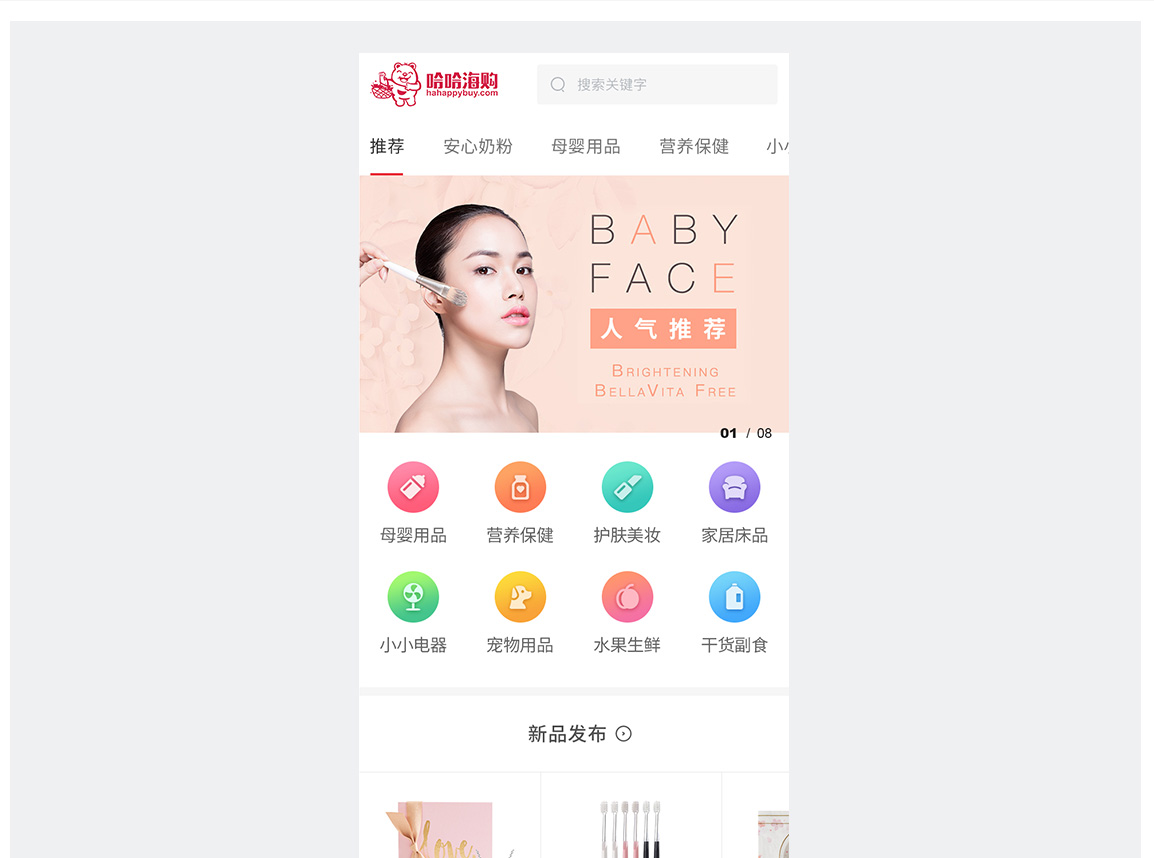Open the 营养保健 category icon

point(520,488)
